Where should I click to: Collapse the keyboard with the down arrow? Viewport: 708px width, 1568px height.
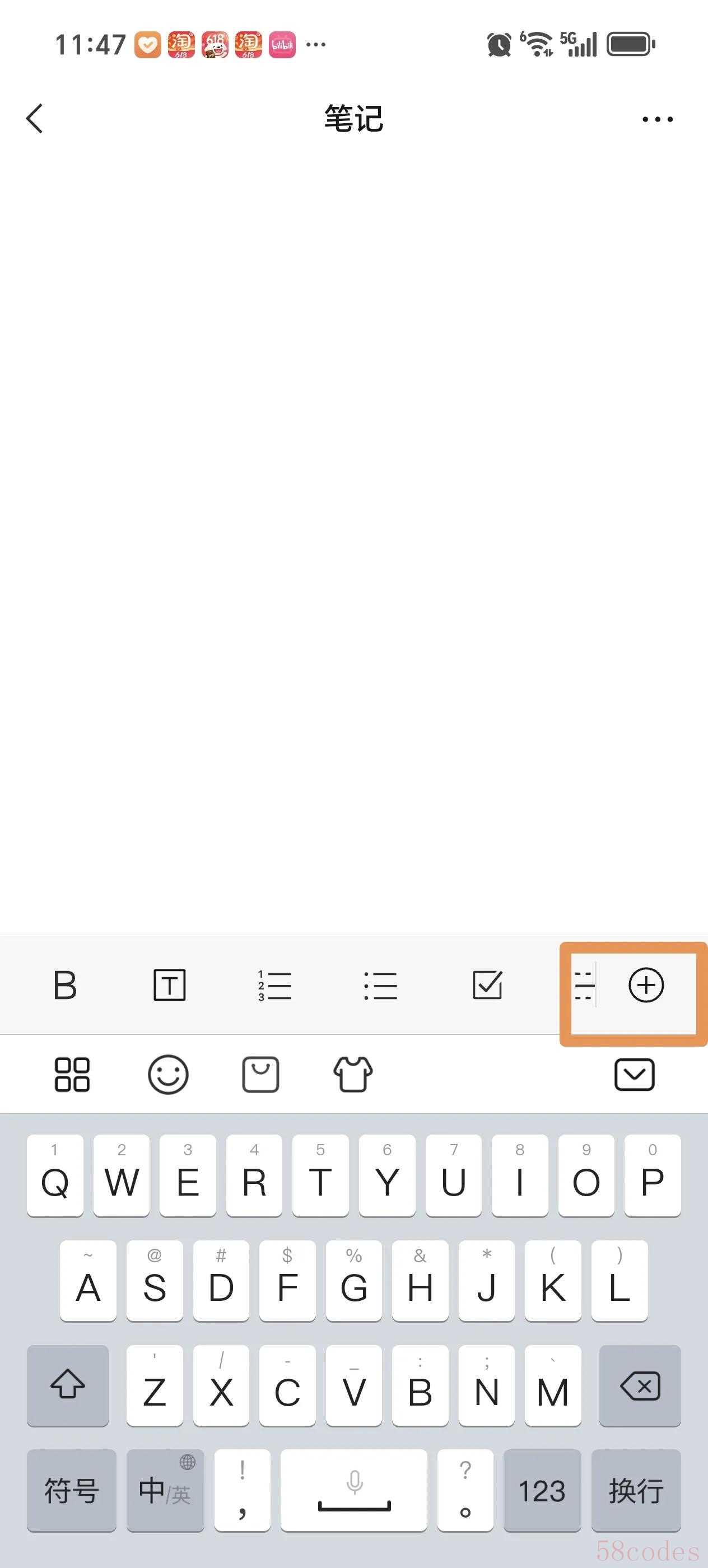click(634, 1074)
